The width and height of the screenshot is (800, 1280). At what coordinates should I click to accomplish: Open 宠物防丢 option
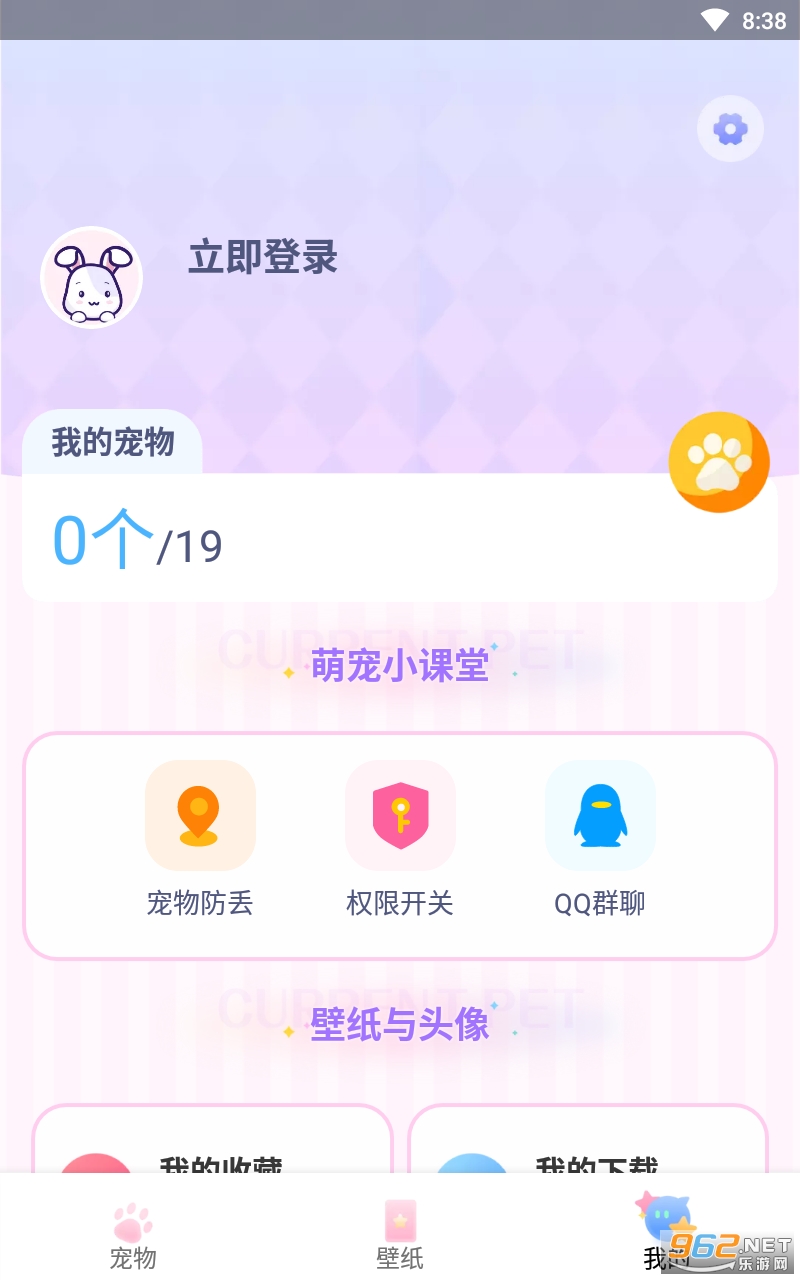[x=200, y=838]
